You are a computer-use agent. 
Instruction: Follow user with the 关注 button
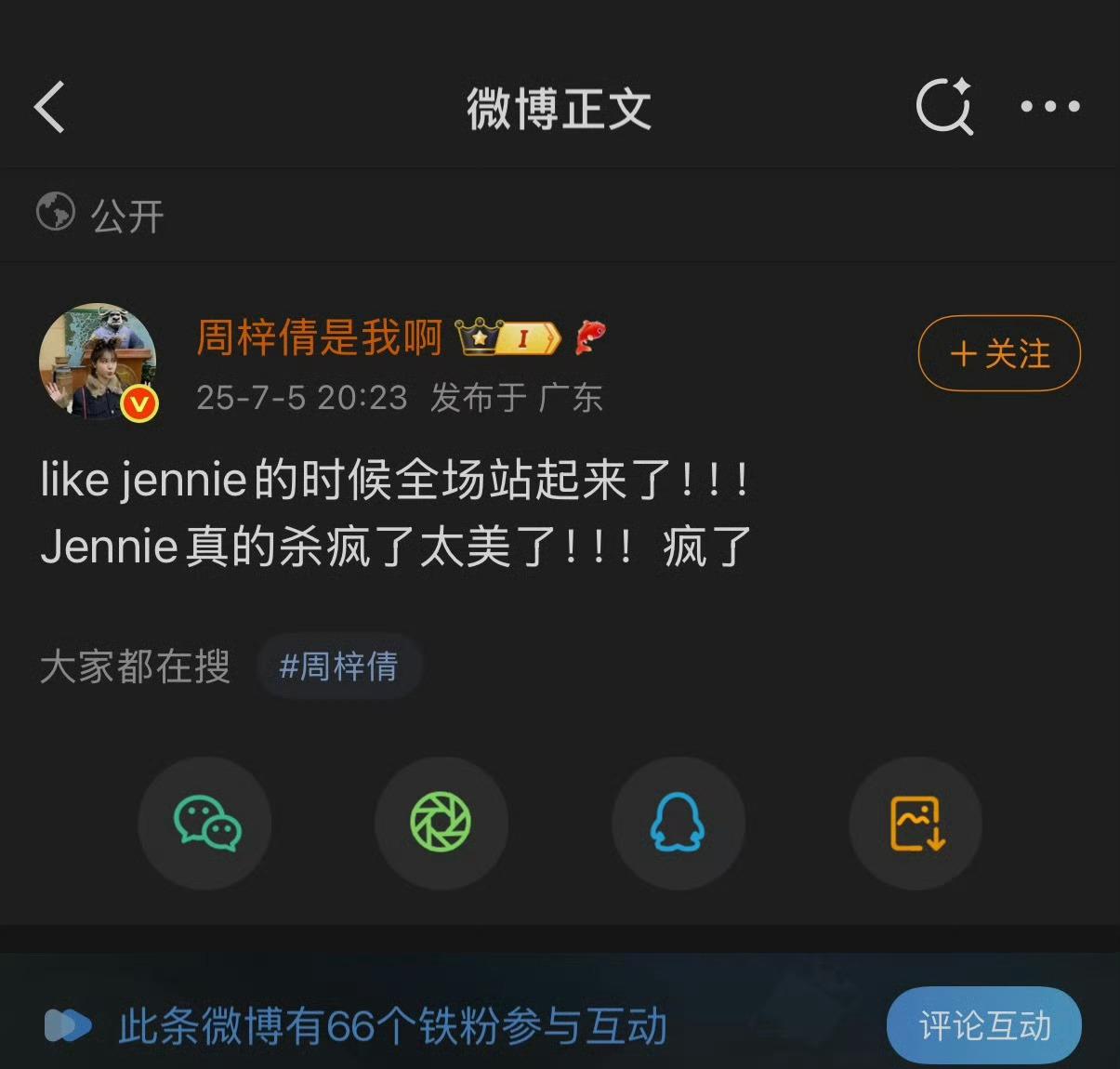click(999, 354)
